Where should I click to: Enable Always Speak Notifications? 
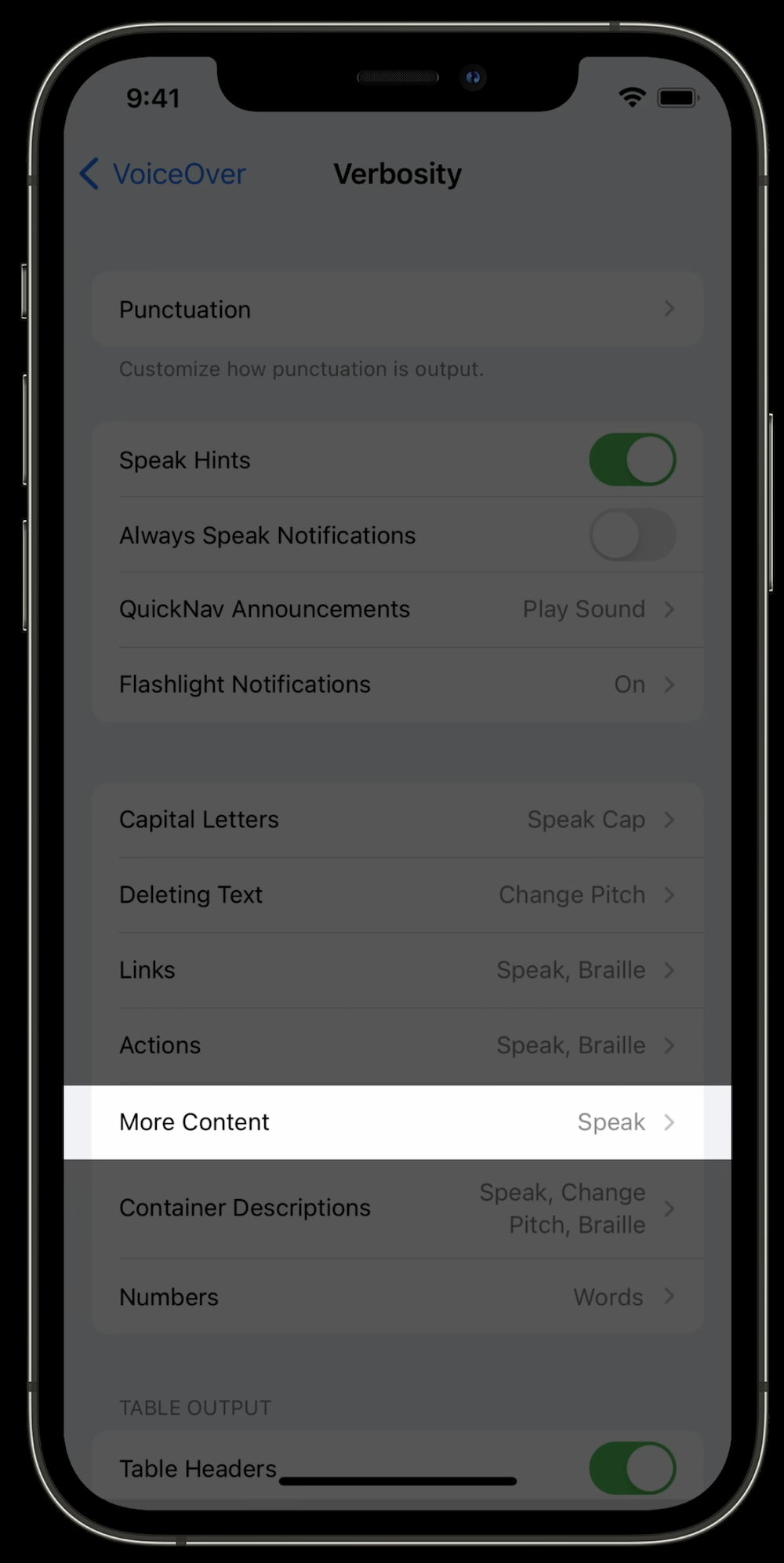(x=632, y=535)
